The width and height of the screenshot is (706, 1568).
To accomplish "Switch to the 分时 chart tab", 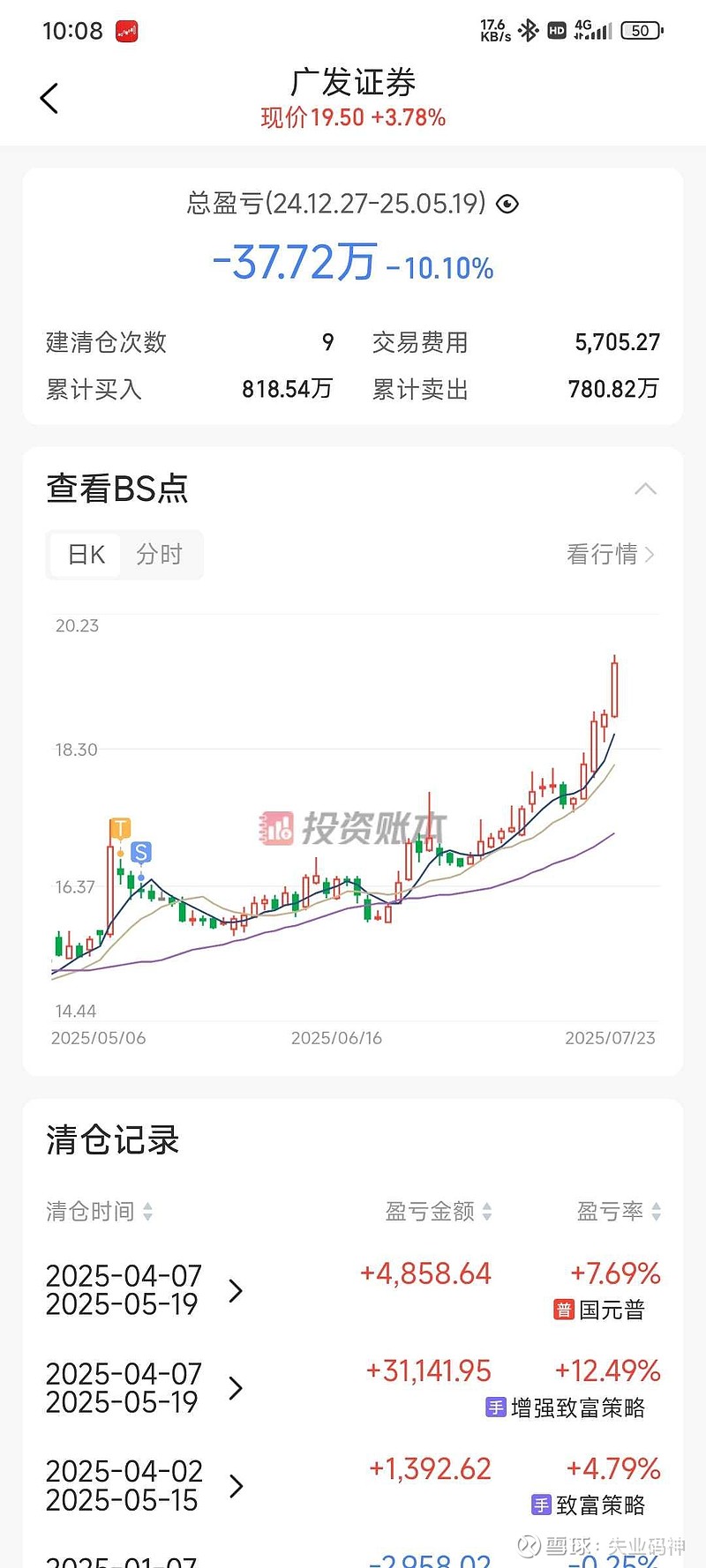I will click(160, 555).
